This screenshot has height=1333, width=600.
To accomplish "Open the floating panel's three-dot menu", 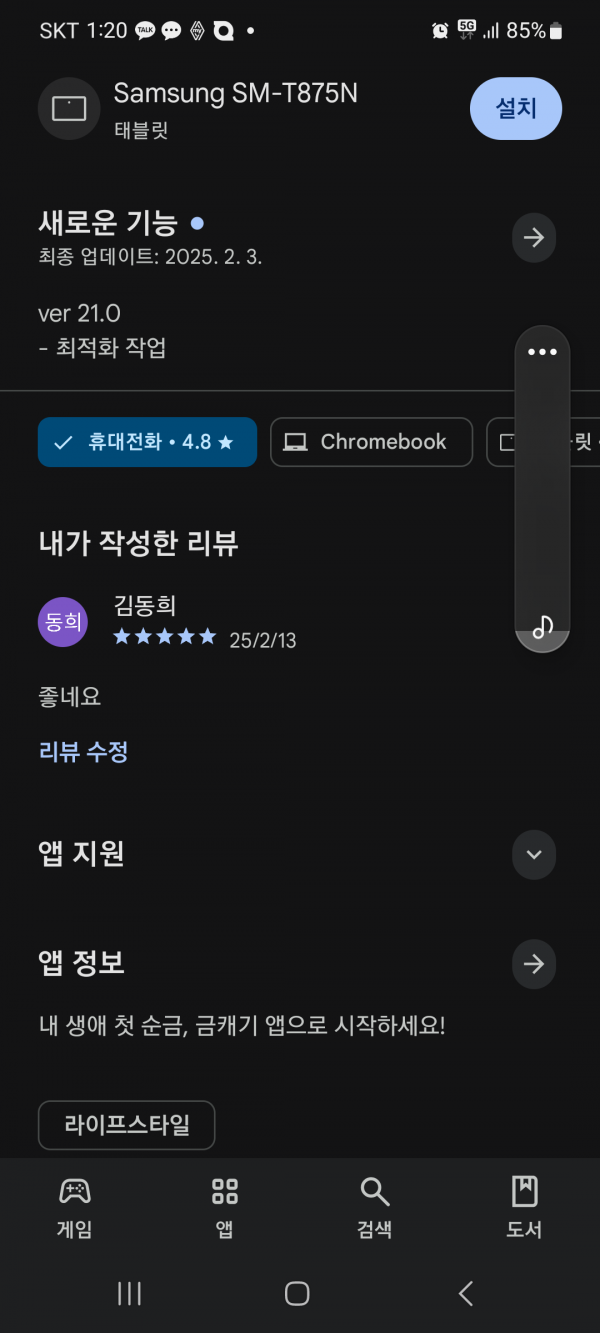I will click(x=542, y=352).
